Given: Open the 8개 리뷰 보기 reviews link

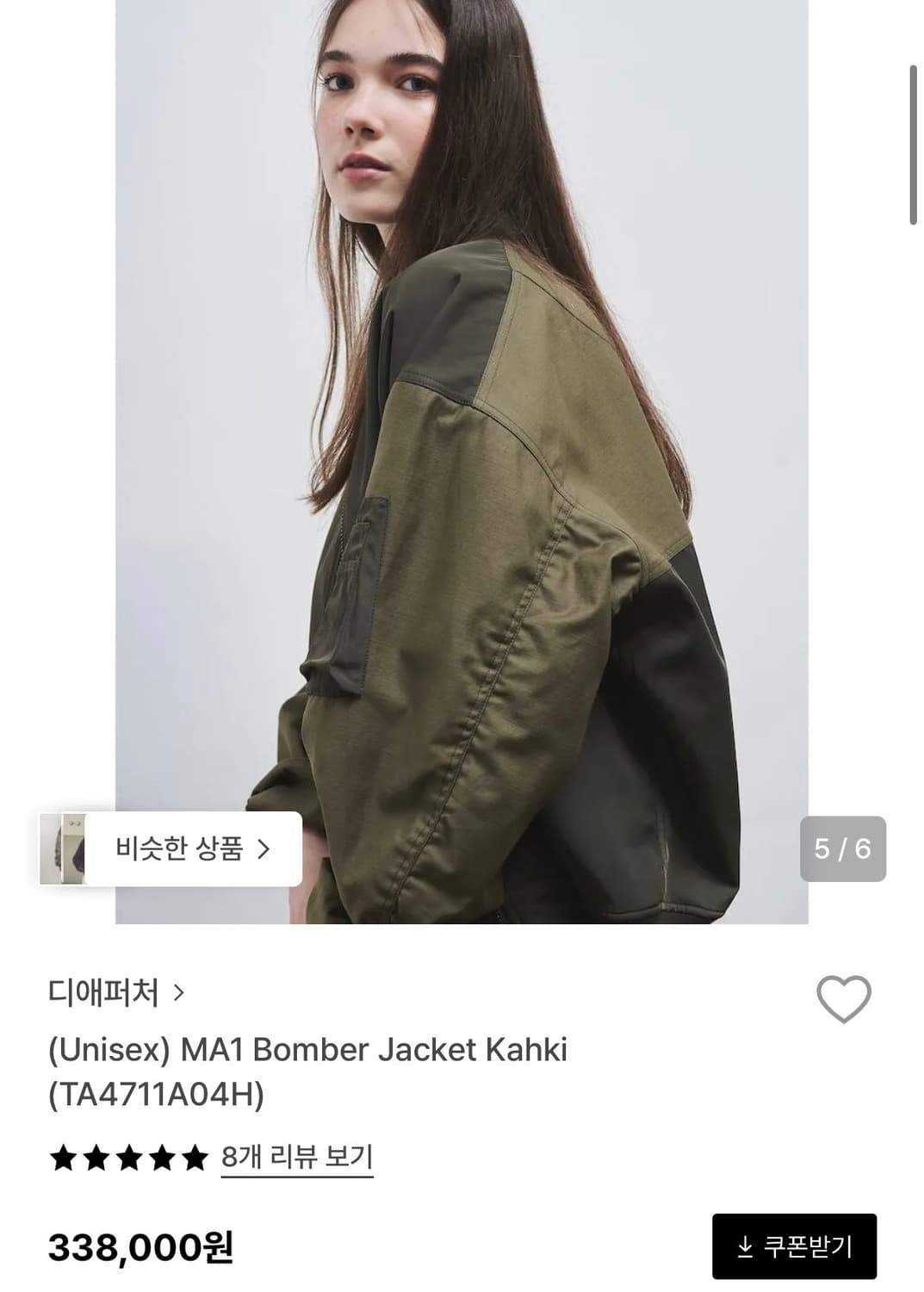Looking at the screenshot, I should point(299,1157).
